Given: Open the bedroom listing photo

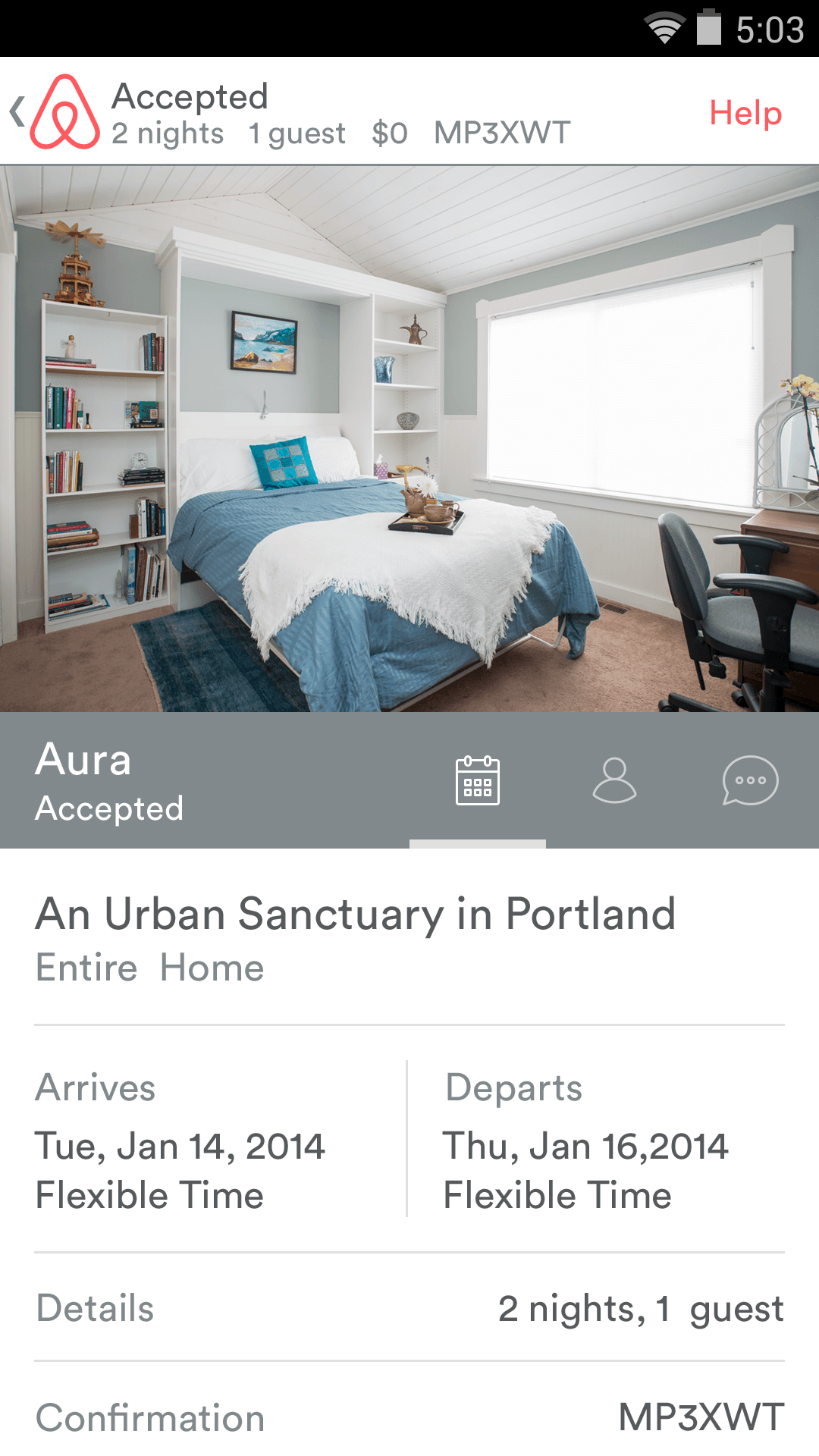Looking at the screenshot, I should tap(409, 436).
